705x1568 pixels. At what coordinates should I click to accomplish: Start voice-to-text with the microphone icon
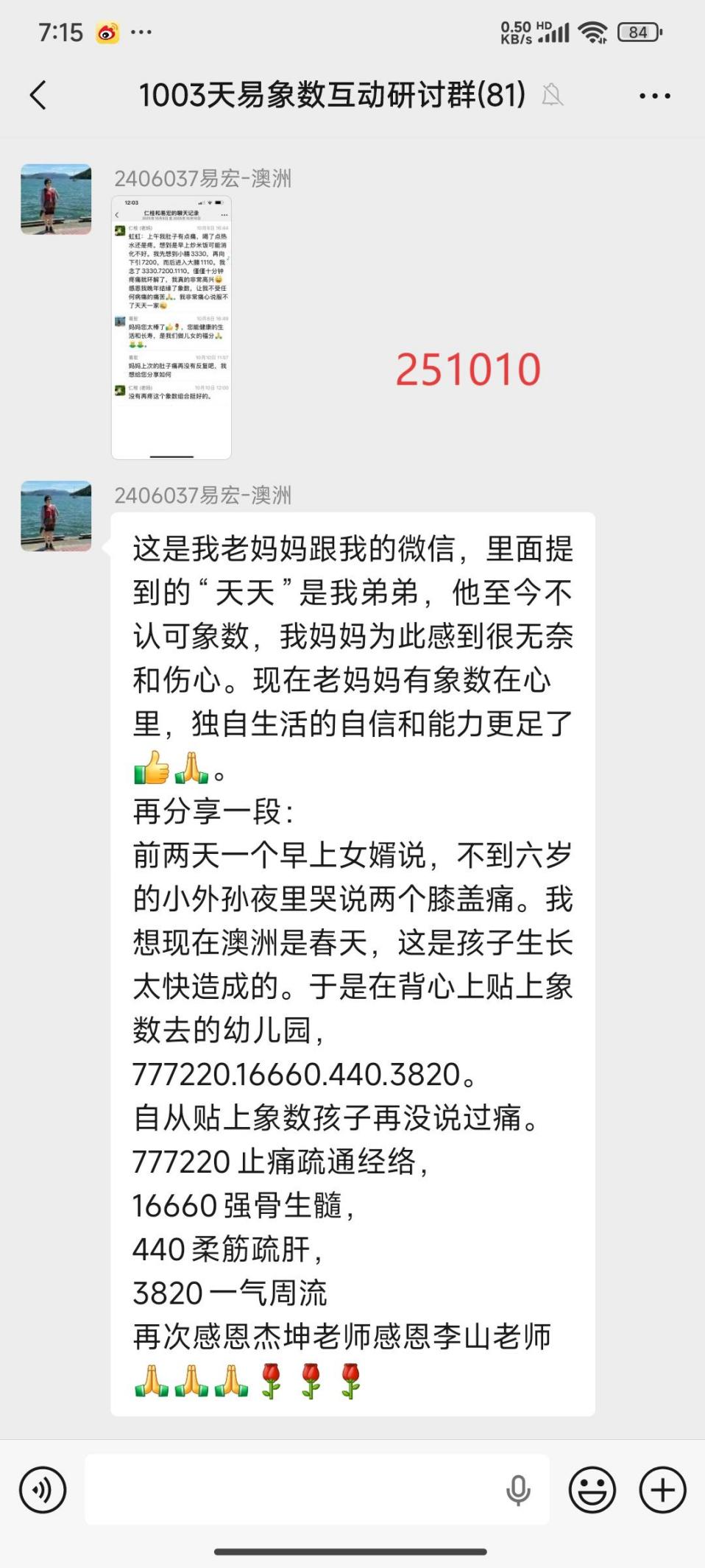click(518, 1490)
